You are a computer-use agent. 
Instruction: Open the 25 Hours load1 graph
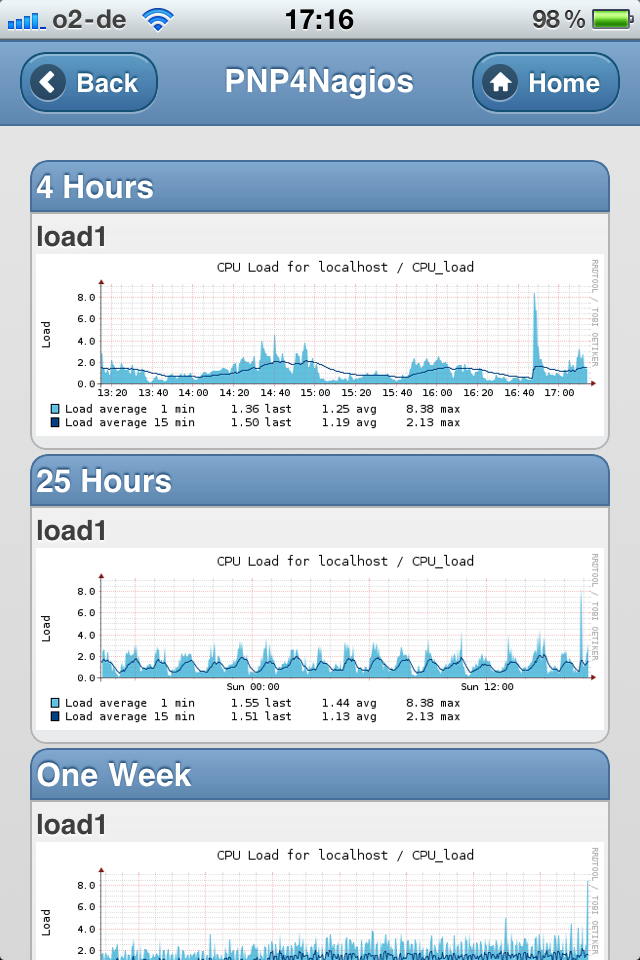[319, 639]
